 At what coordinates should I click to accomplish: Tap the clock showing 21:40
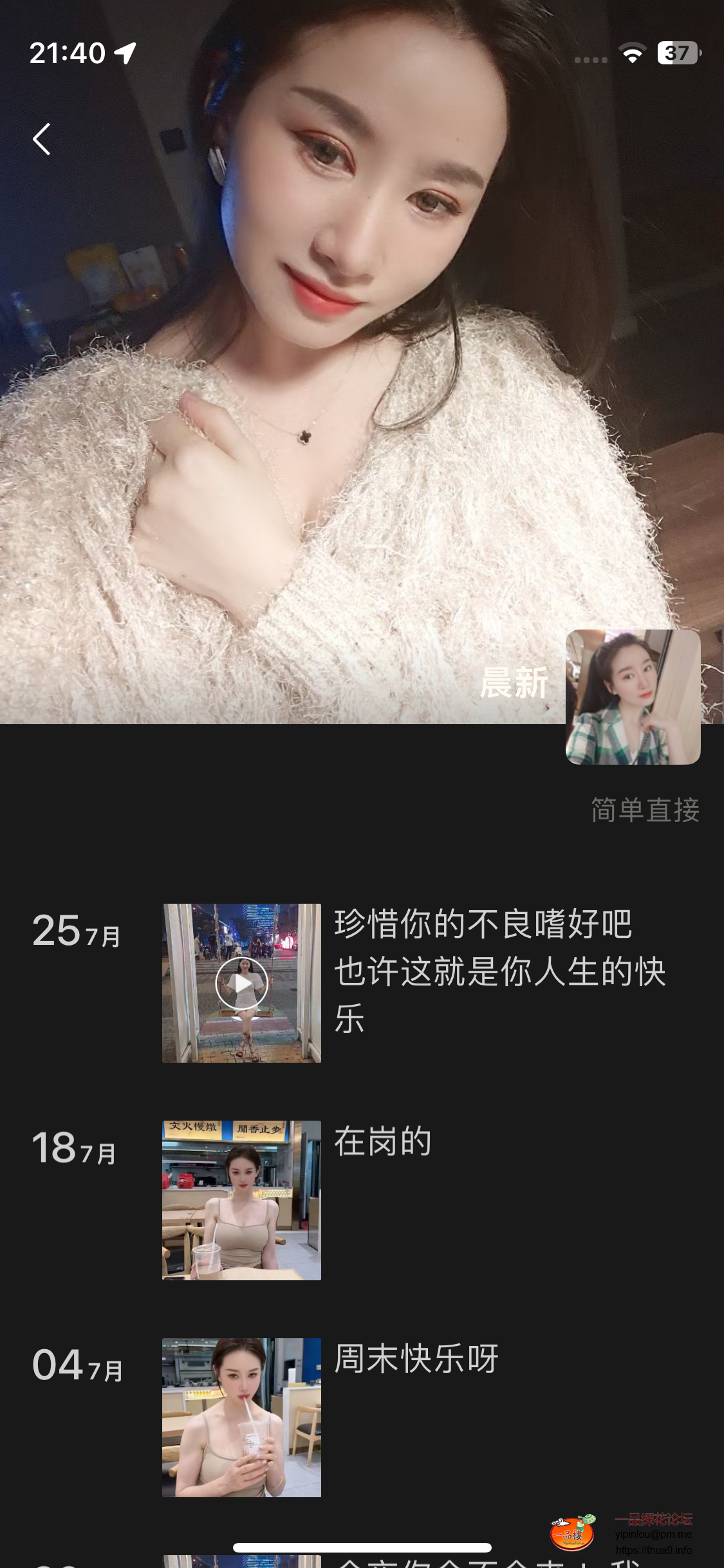[x=66, y=55]
